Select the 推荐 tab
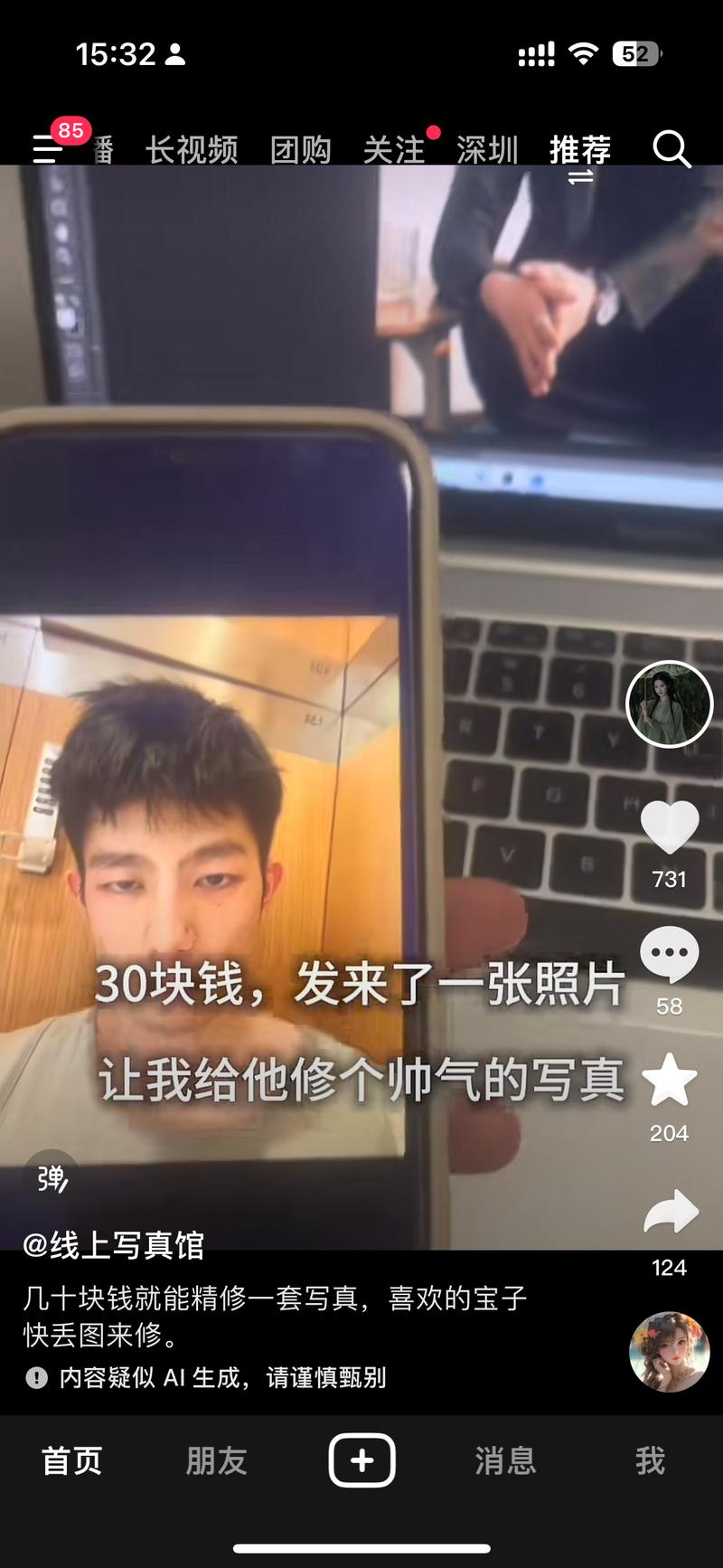The image size is (723, 1568). (x=580, y=149)
